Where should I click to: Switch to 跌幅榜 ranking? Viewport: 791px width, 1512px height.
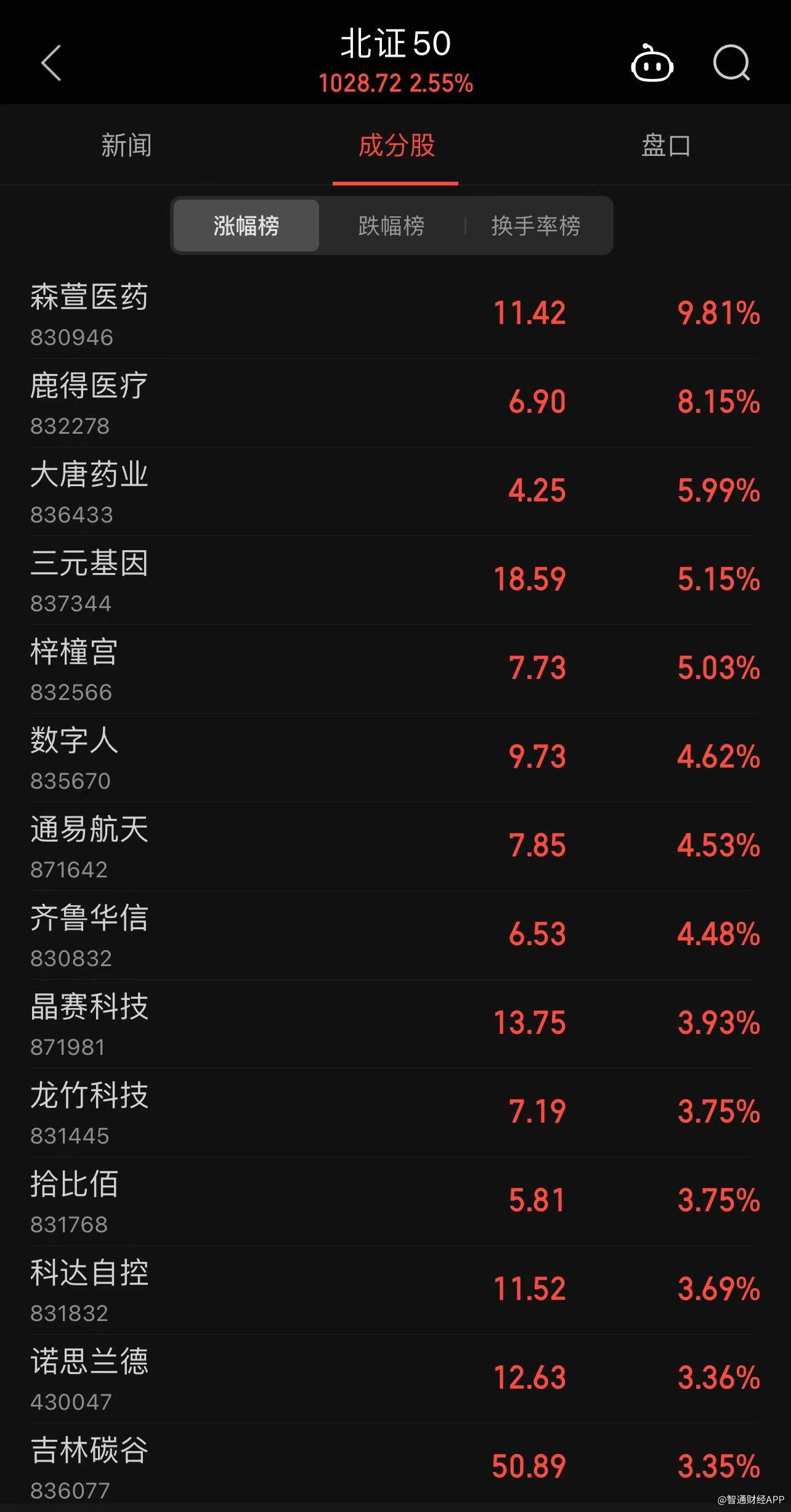tap(391, 226)
